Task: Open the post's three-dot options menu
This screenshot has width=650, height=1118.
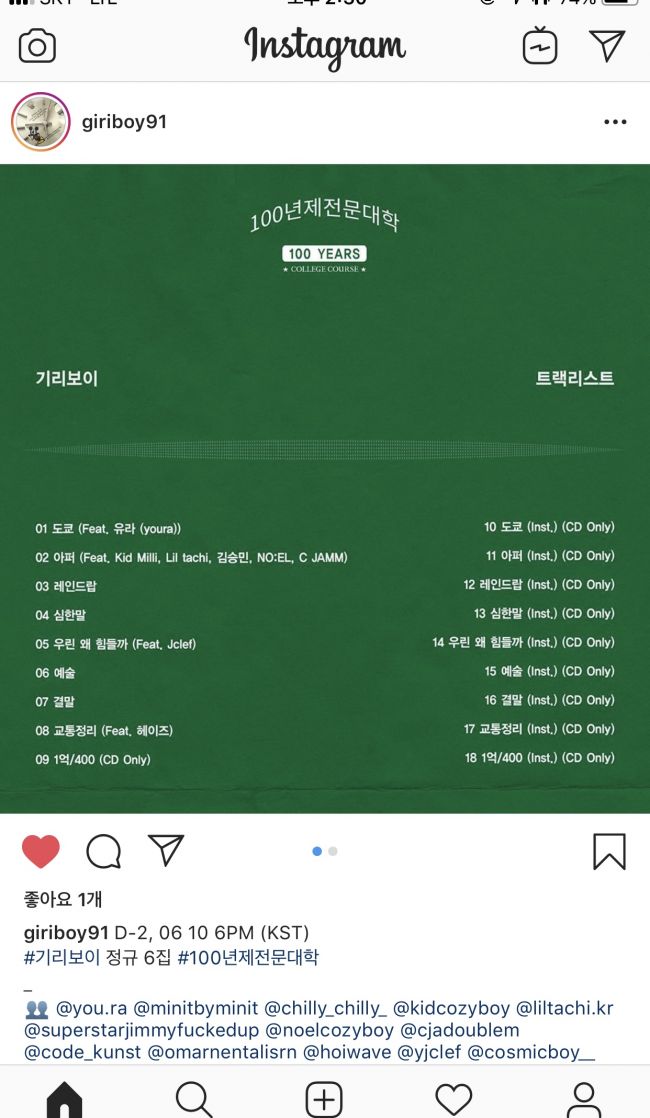Action: (x=615, y=122)
